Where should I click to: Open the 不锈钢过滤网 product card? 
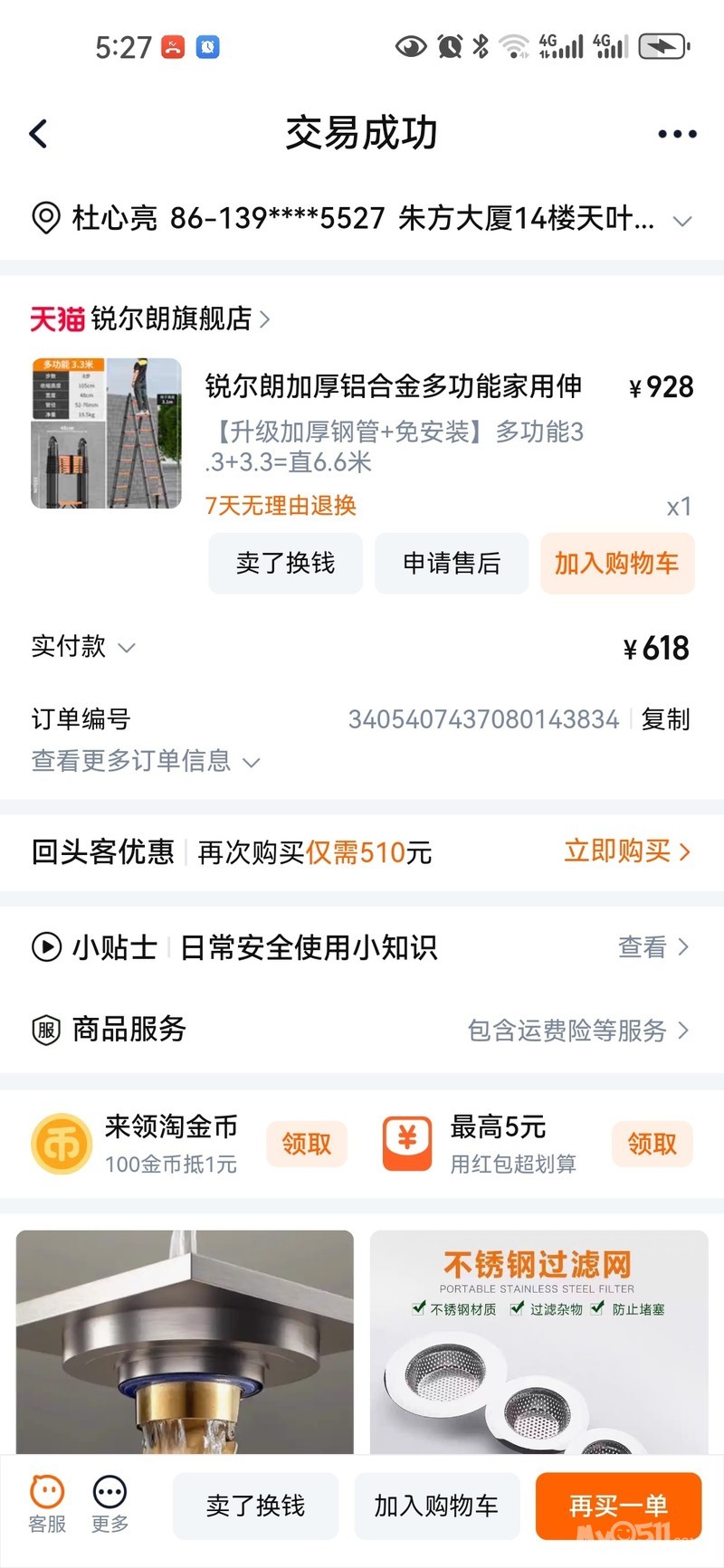pyautogui.click(x=538, y=1339)
